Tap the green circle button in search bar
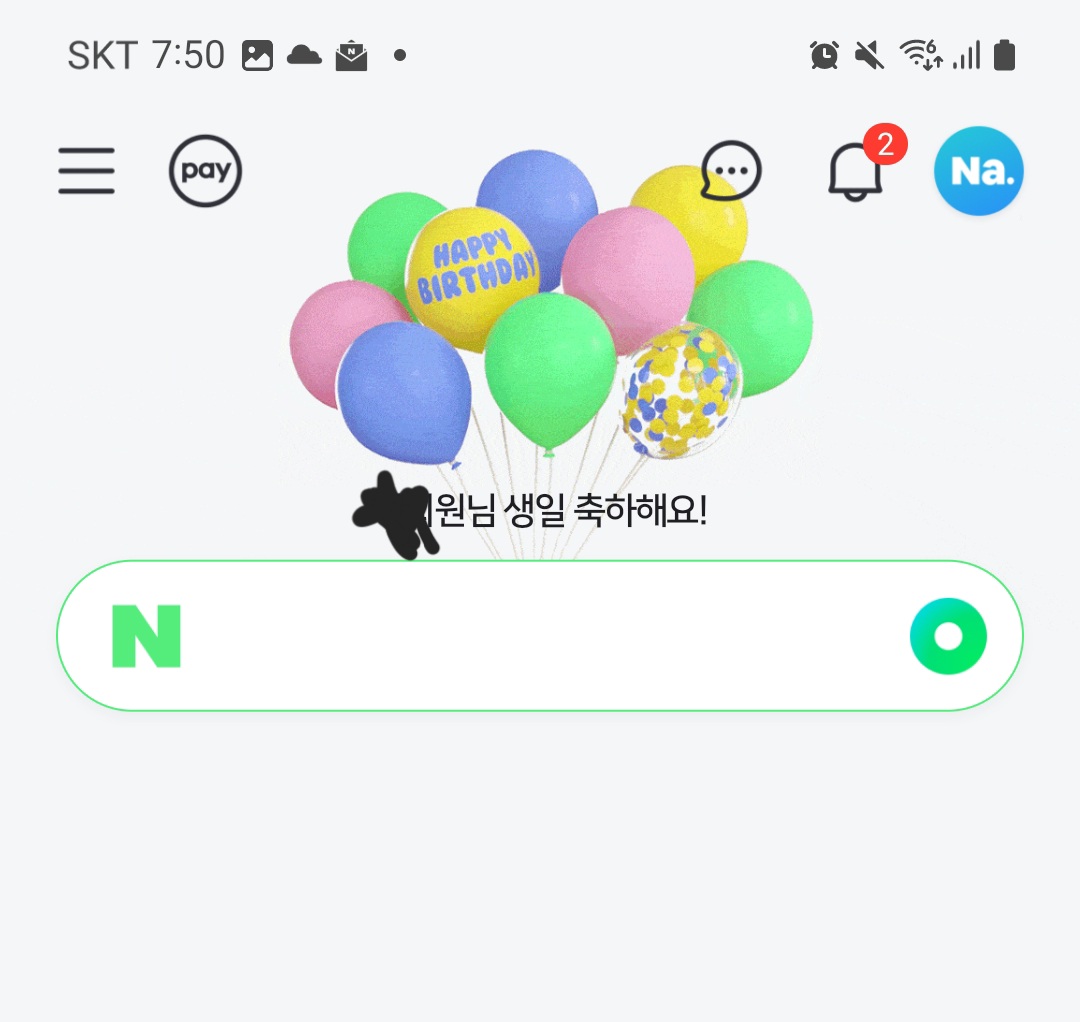The height and width of the screenshot is (1022, 1080). coord(948,636)
